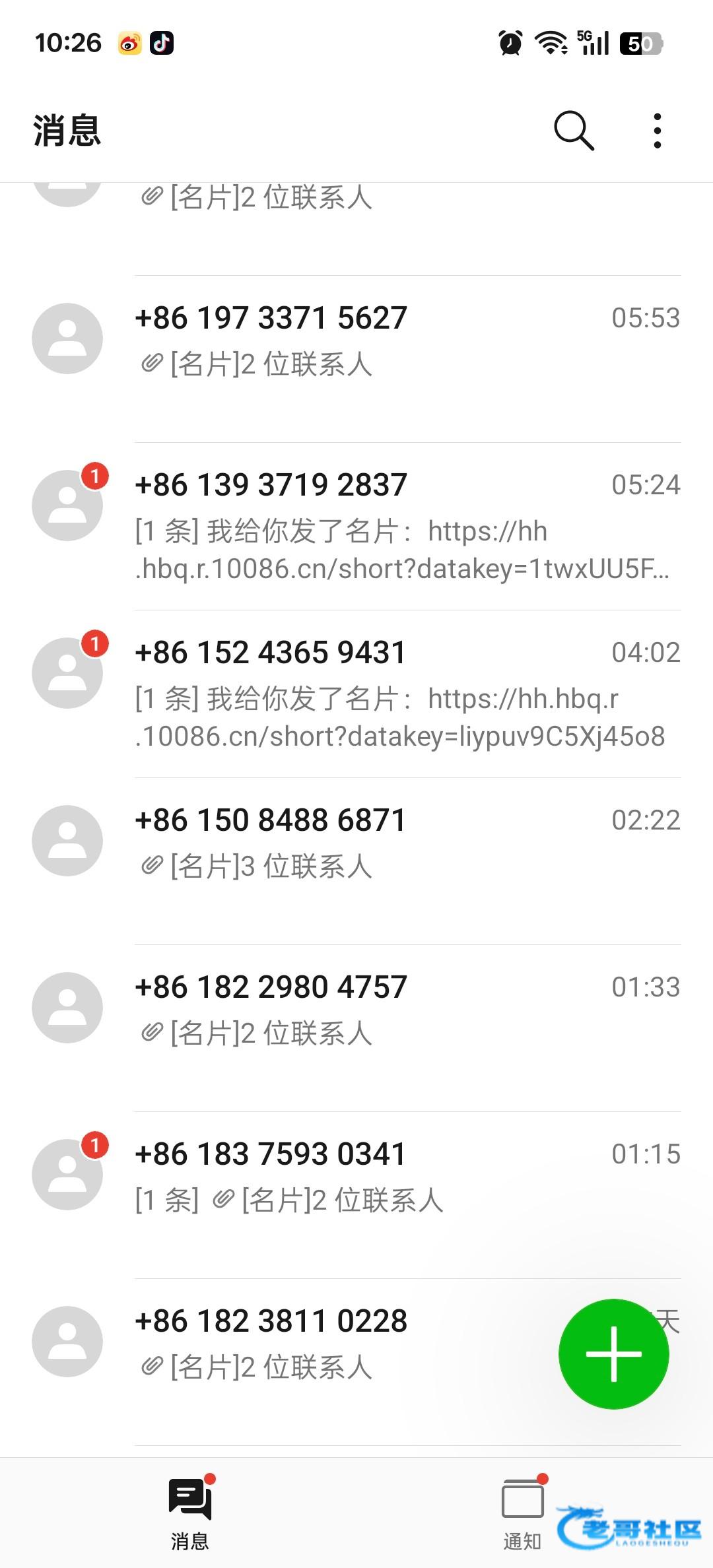Open conversation with +86 150 8488 6871
Screen dimensions: 713x1568
(x=356, y=861)
